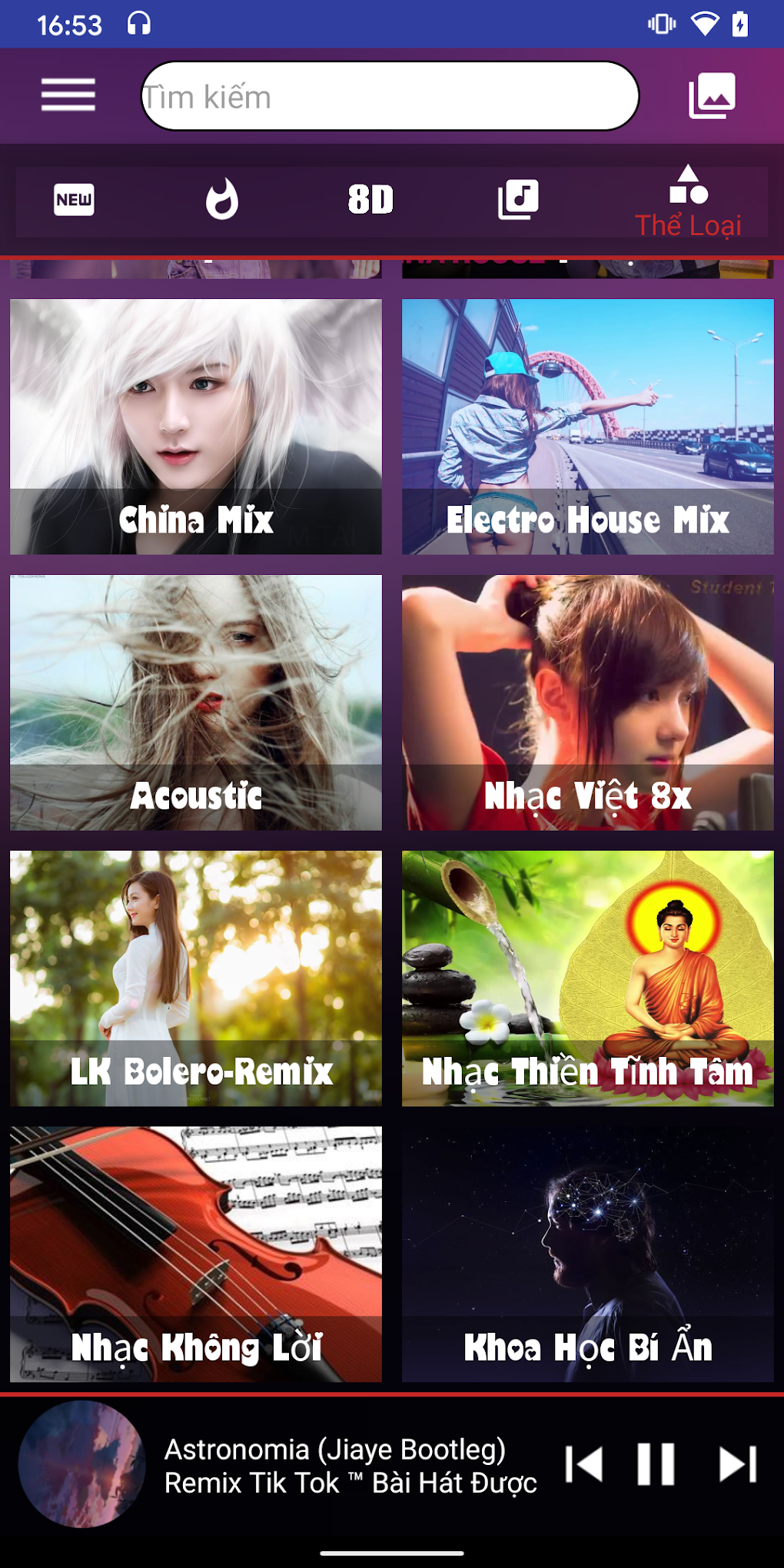Screen dimensions: 784x1568
Task: Open the music library icon
Action: tap(517, 198)
